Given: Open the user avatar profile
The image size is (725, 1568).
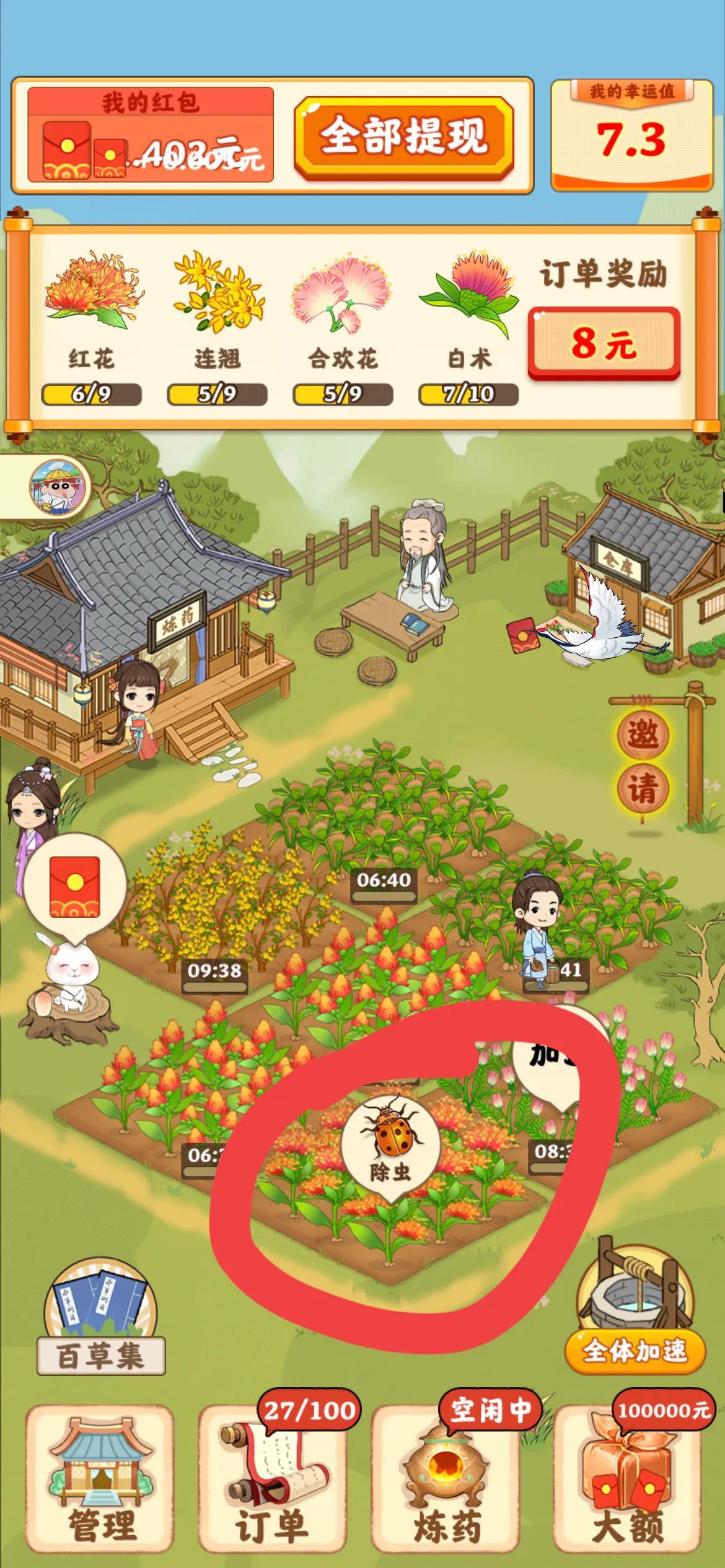Looking at the screenshot, I should [x=58, y=487].
